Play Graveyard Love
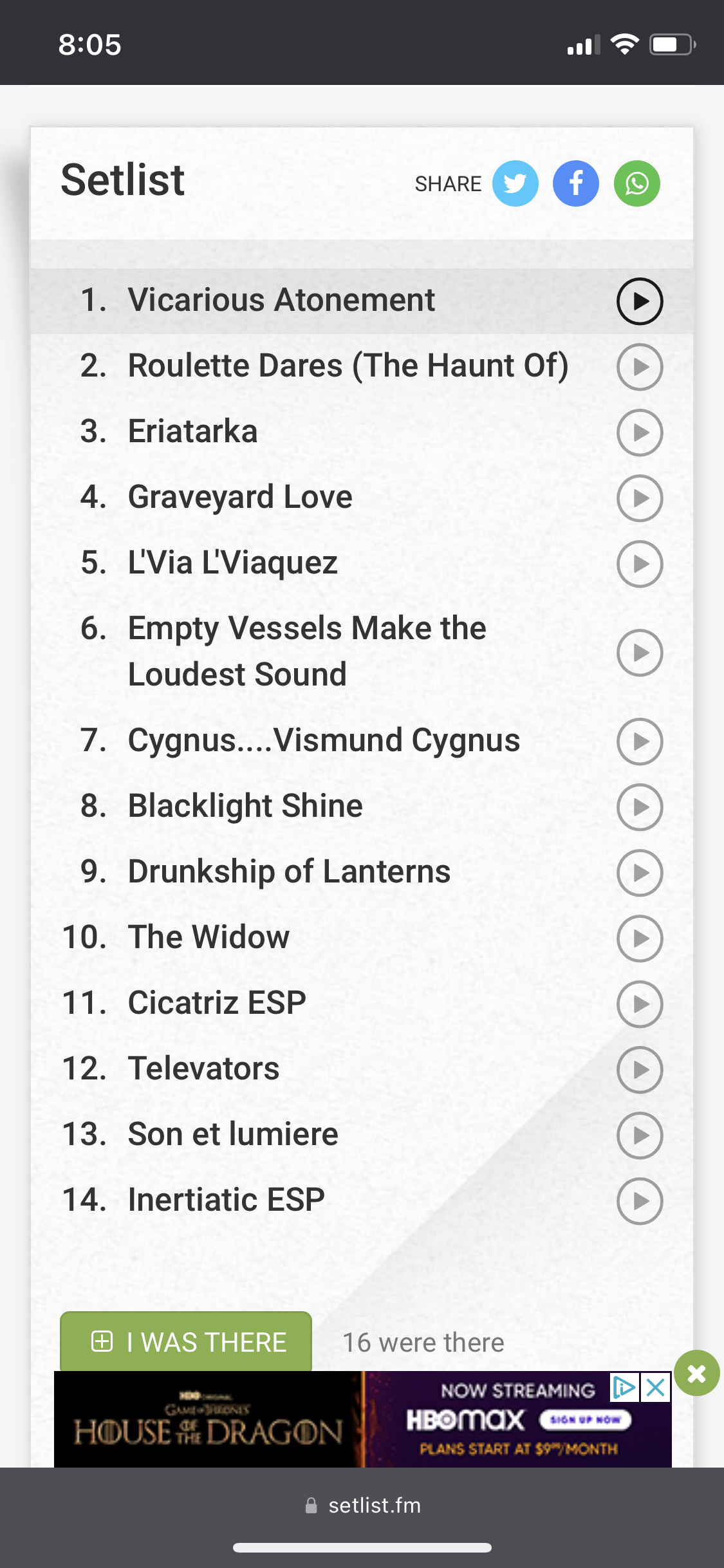This screenshot has width=724, height=1568. pyautogui.click(x=639, y=498)
